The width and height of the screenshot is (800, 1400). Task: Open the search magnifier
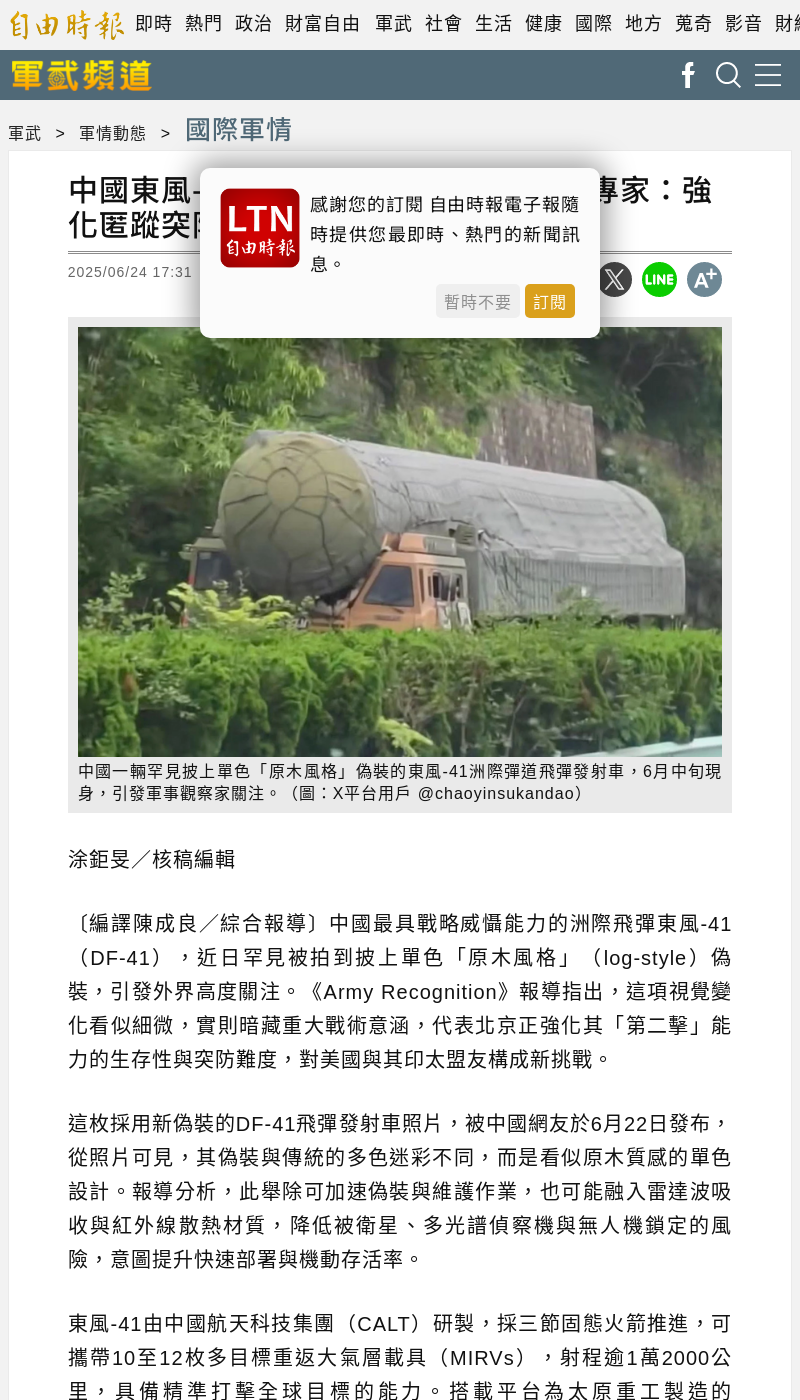click(728, 75)
